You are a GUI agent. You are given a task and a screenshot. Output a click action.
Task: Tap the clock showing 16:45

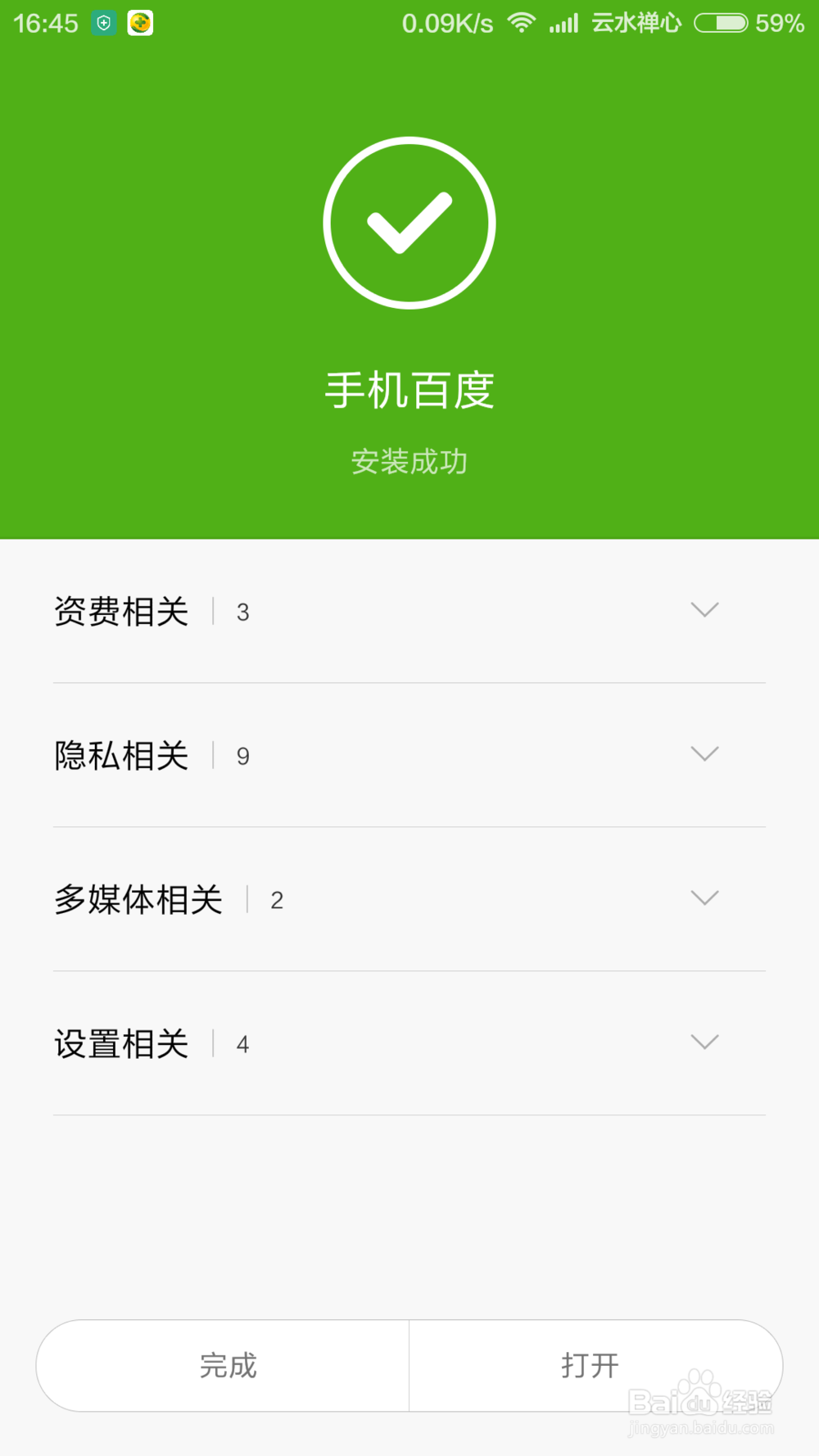[47, 22]
